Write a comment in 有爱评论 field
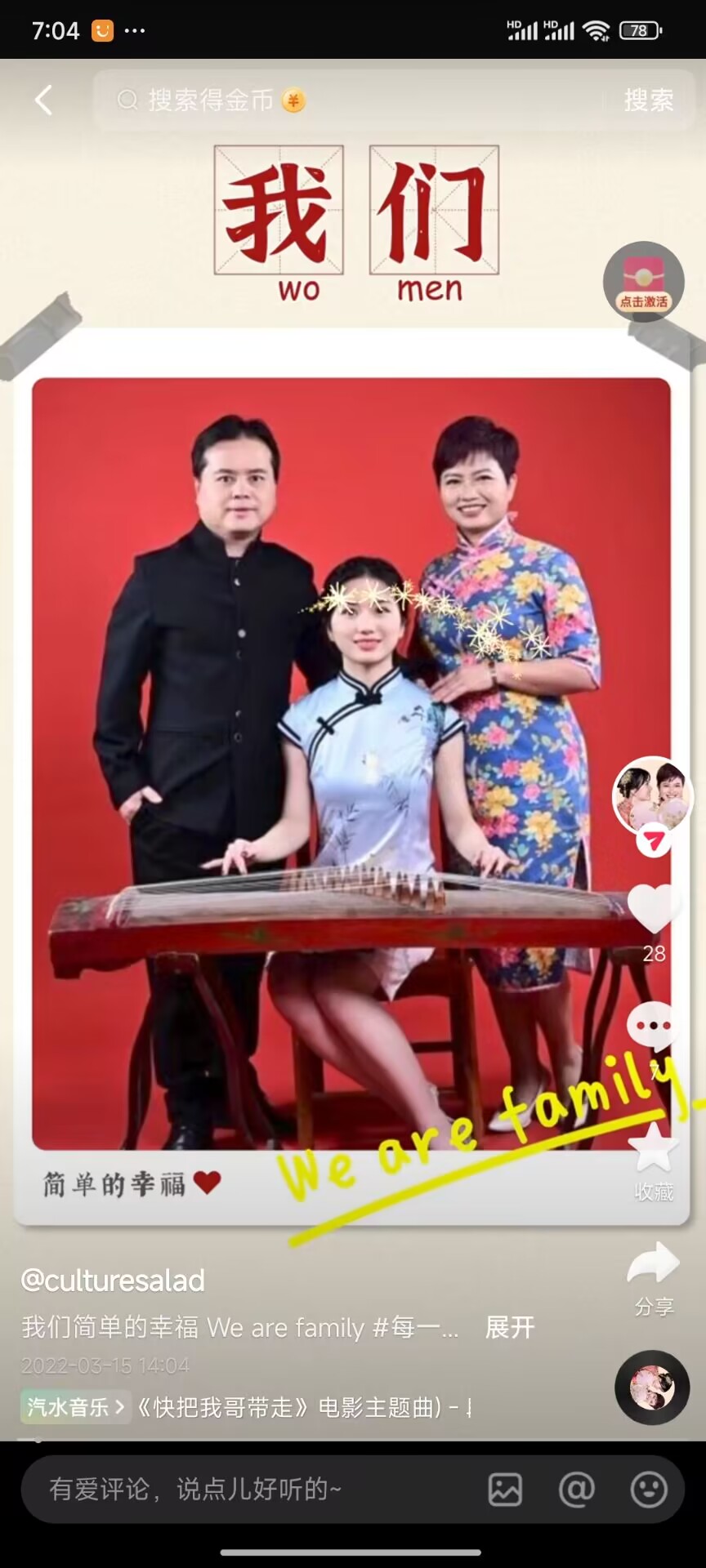This screenshot has width=706, height=1568. click(245, 1489)
